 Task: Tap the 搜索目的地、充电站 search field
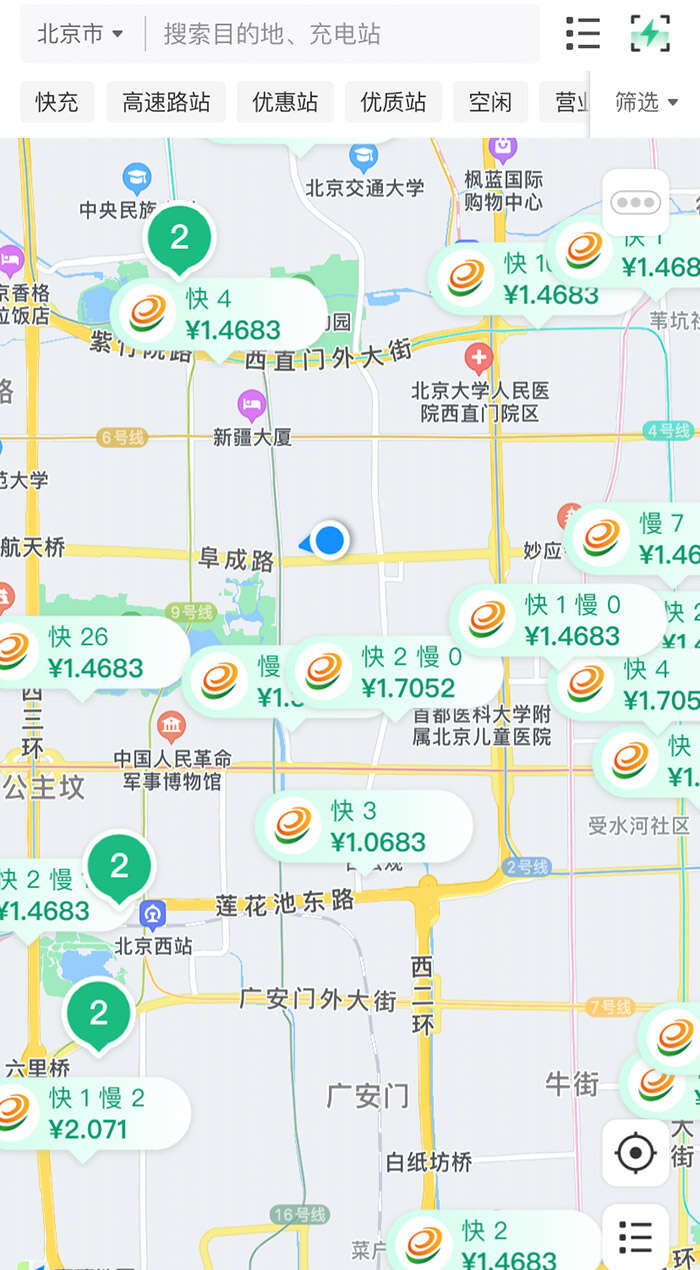[x=340, y=34]
